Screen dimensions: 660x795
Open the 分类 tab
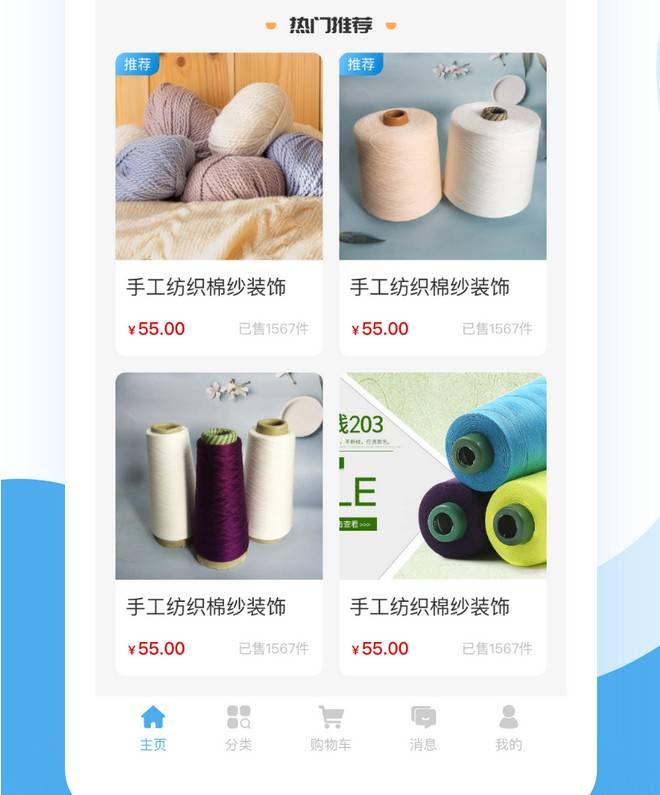coord(238,727)
